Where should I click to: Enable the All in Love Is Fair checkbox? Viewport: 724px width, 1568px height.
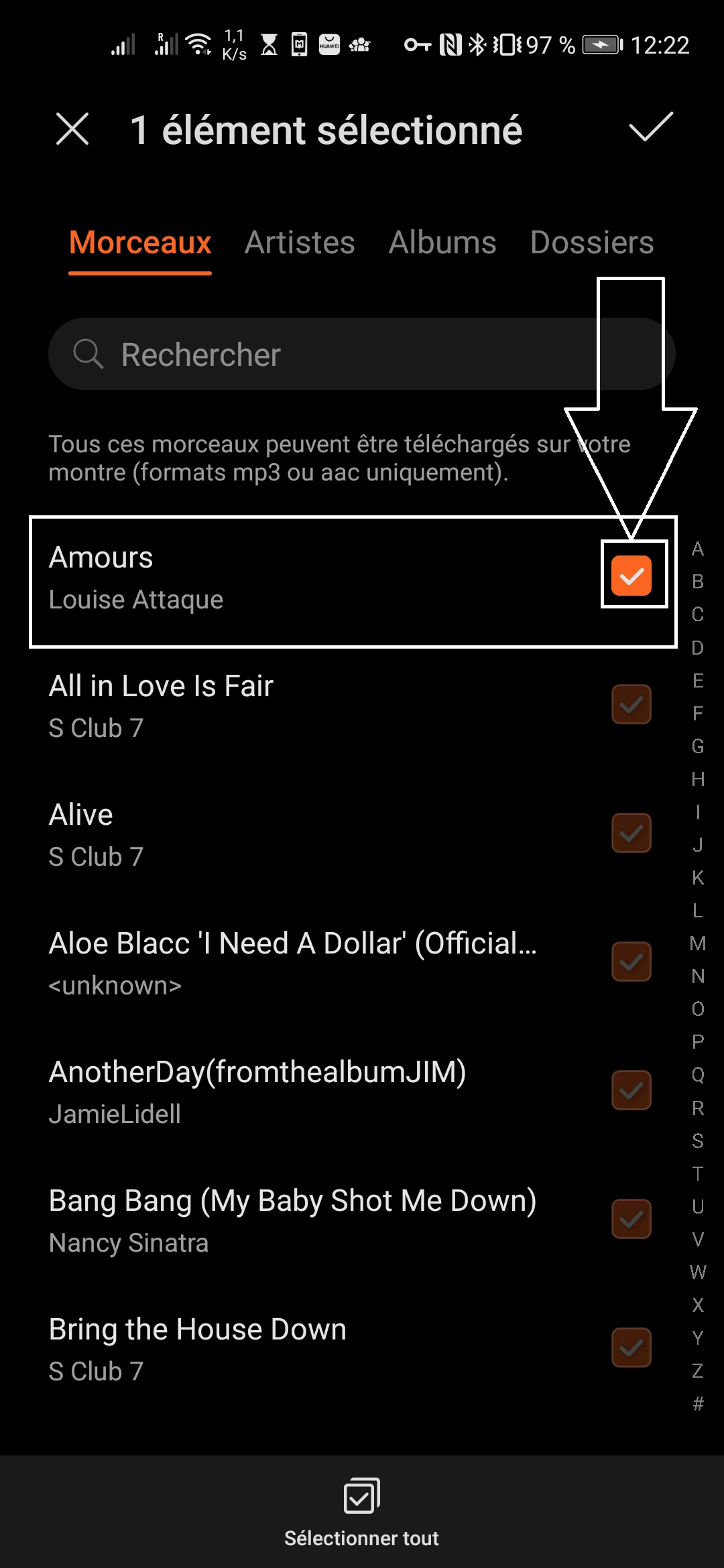(631, 704)
